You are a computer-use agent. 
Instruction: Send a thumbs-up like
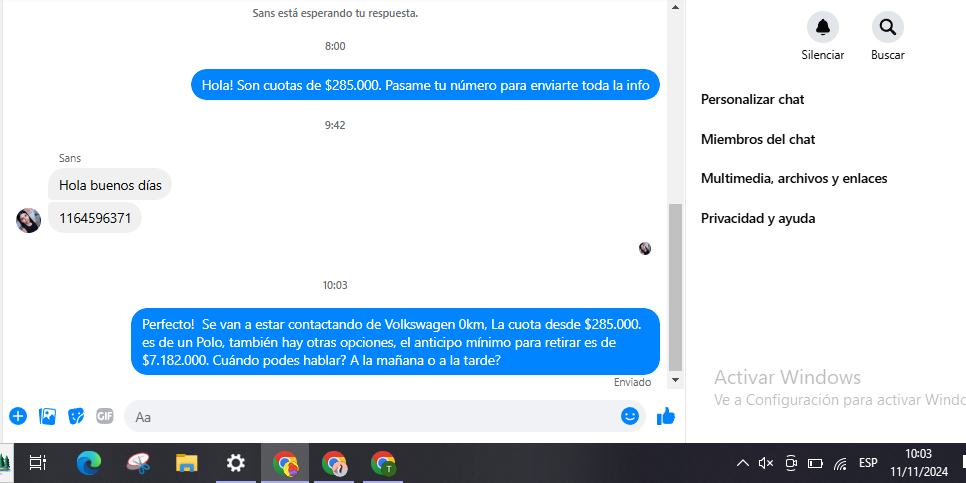pyautogui.click(x=666, y=416)
